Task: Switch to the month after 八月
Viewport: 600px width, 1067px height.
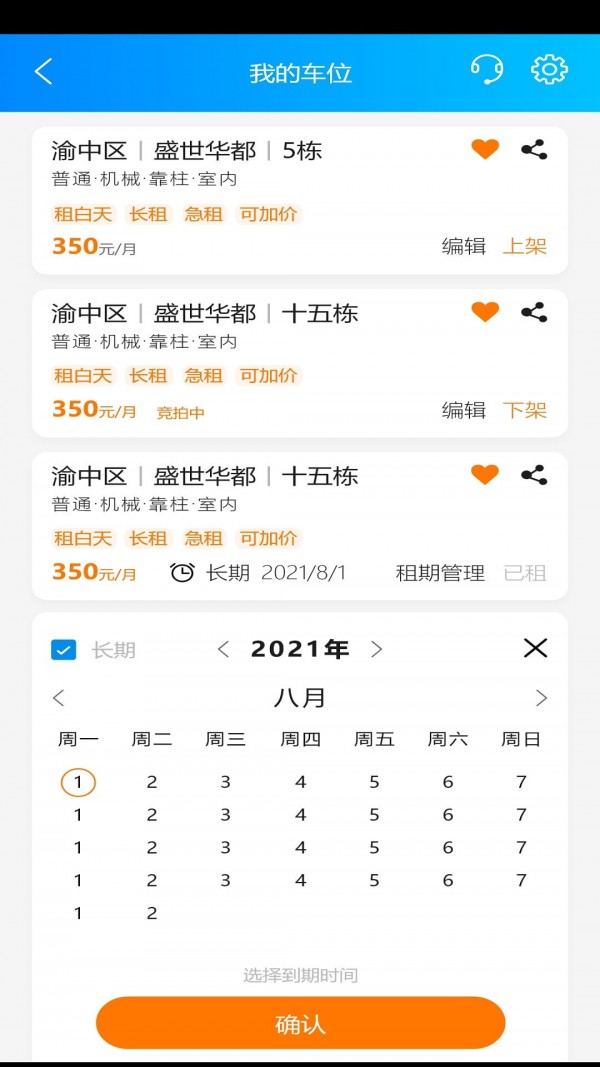Action: click(541, 698)
